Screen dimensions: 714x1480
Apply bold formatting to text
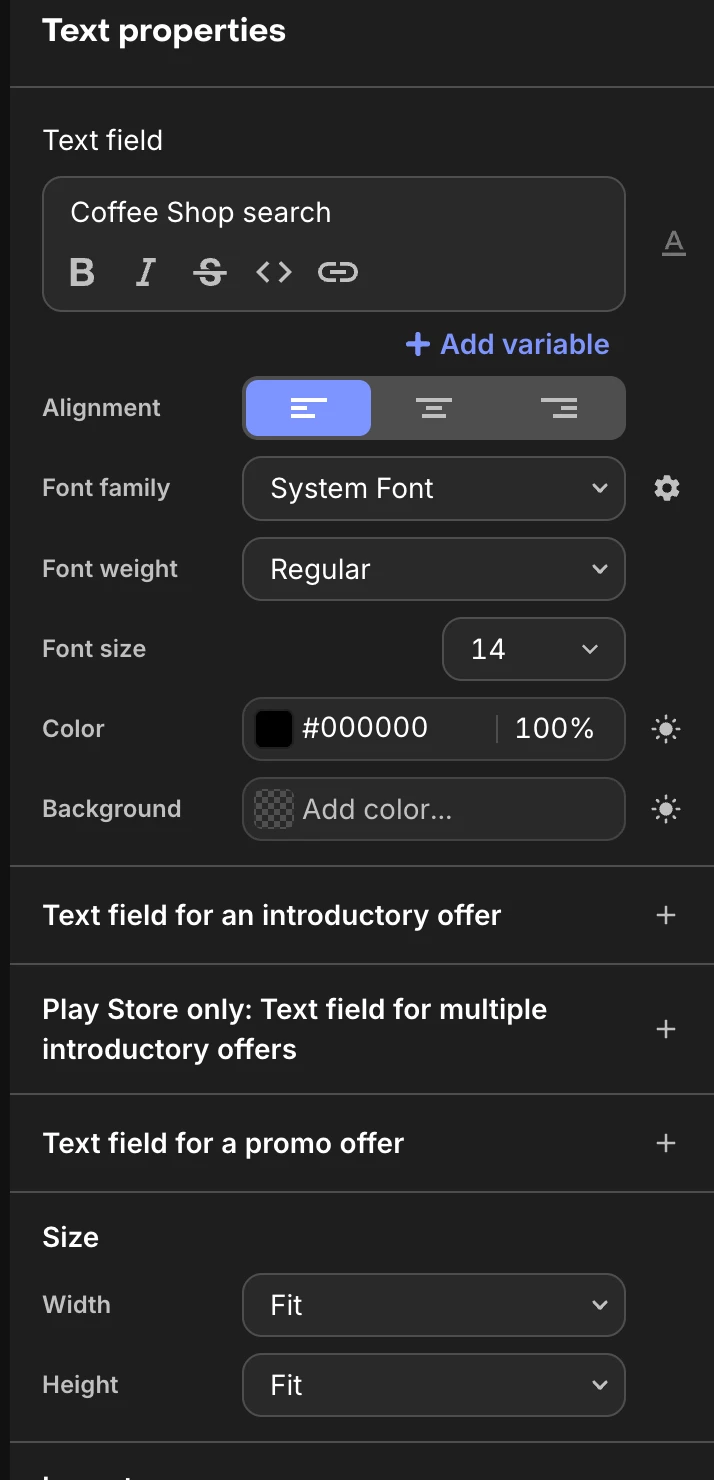pyautogui.click(x=82, y=272)
